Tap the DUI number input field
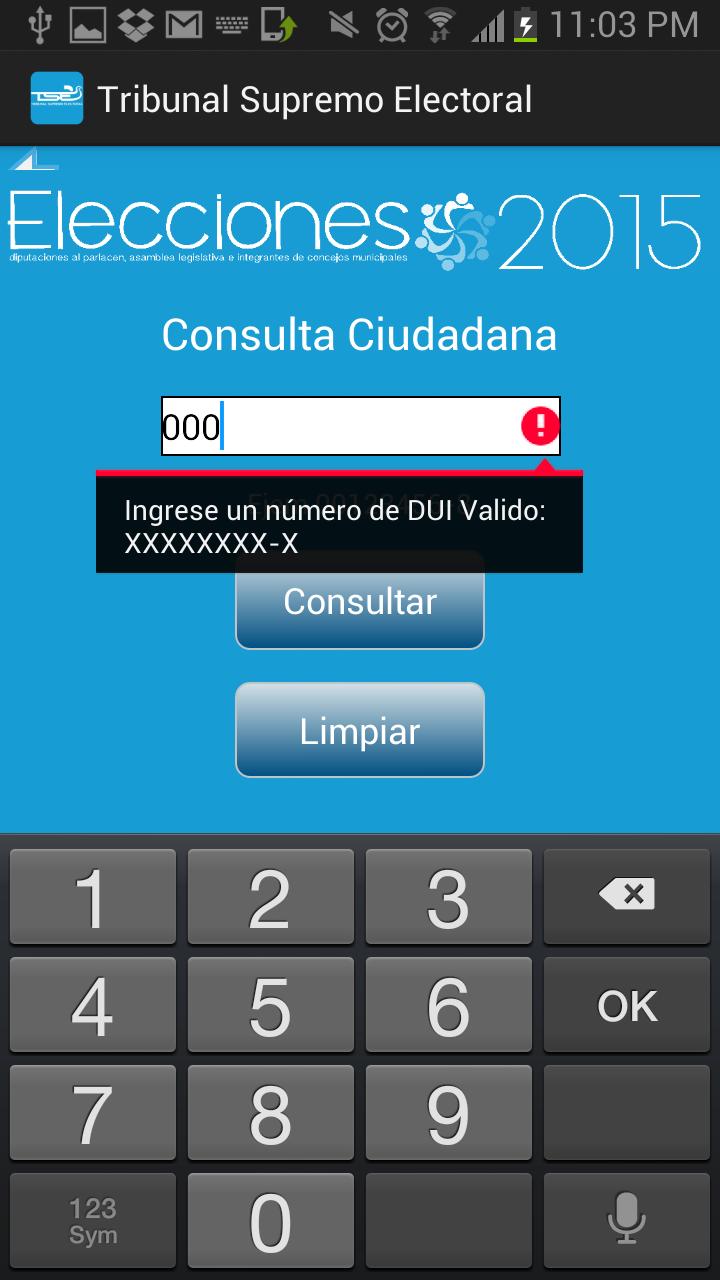720x1280 pixels. click(x=340, y=426)
